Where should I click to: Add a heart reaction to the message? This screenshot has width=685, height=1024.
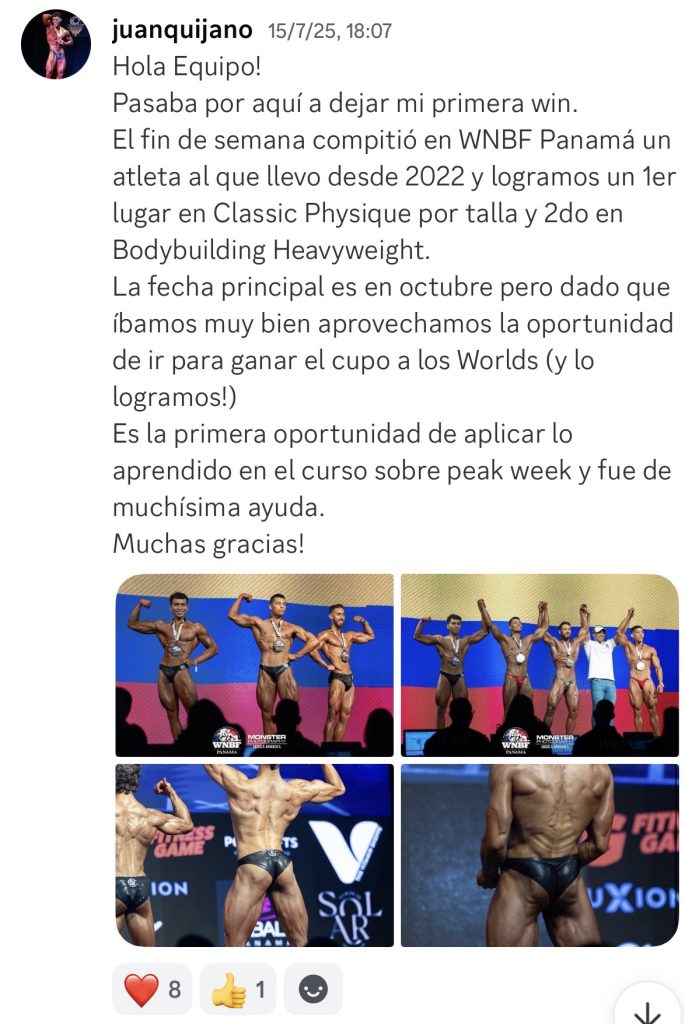(x=152, y=990)
